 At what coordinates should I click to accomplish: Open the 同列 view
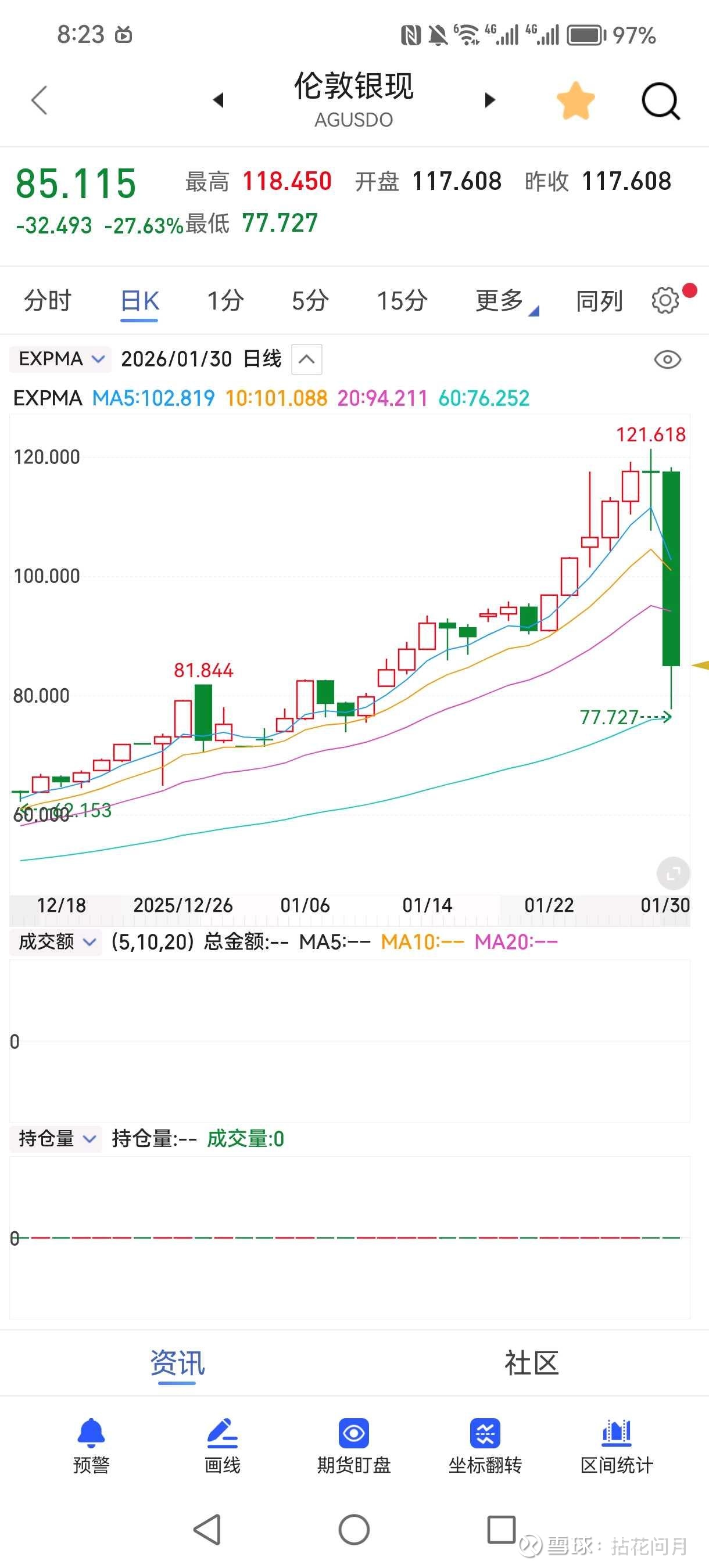coord(599,301)
